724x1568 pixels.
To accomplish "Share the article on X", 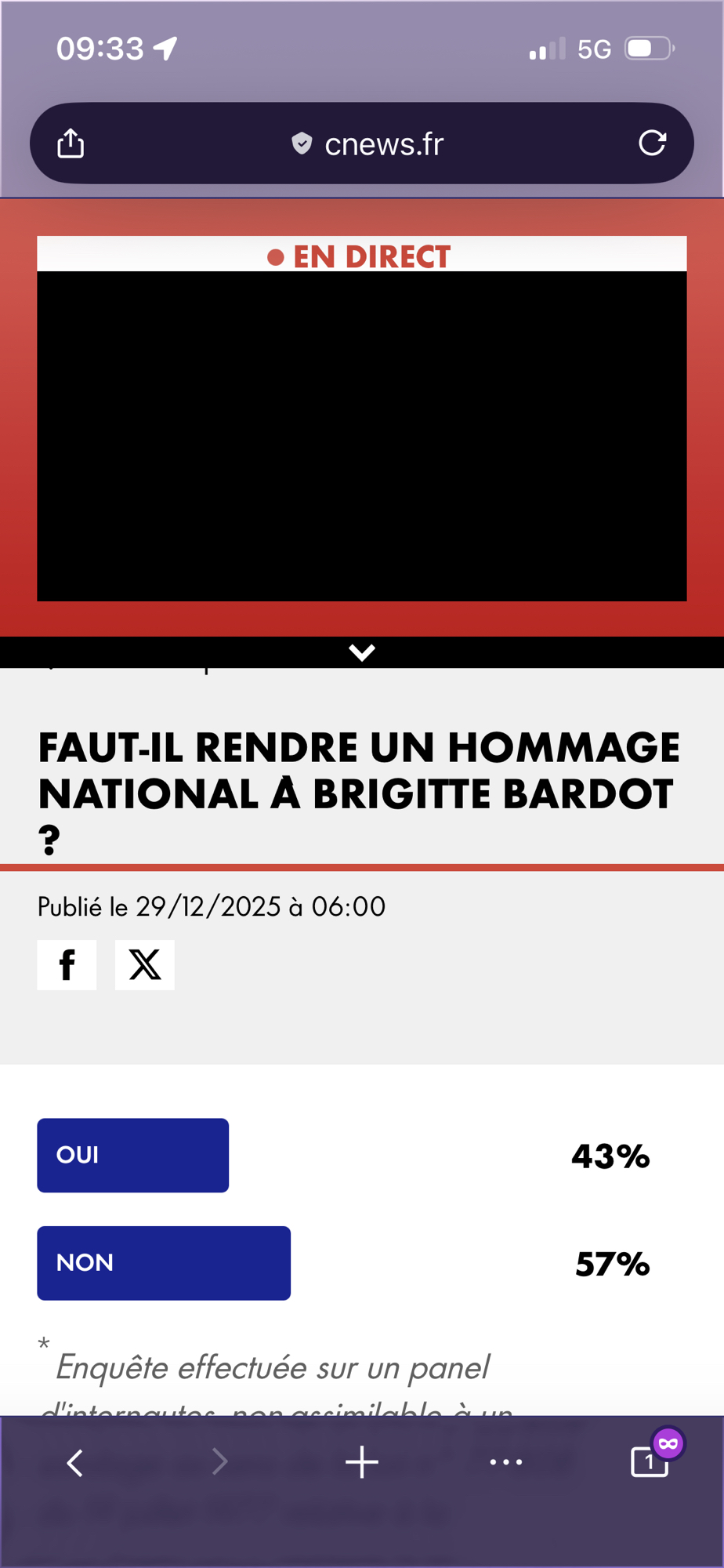I will (x=144, y=964).
